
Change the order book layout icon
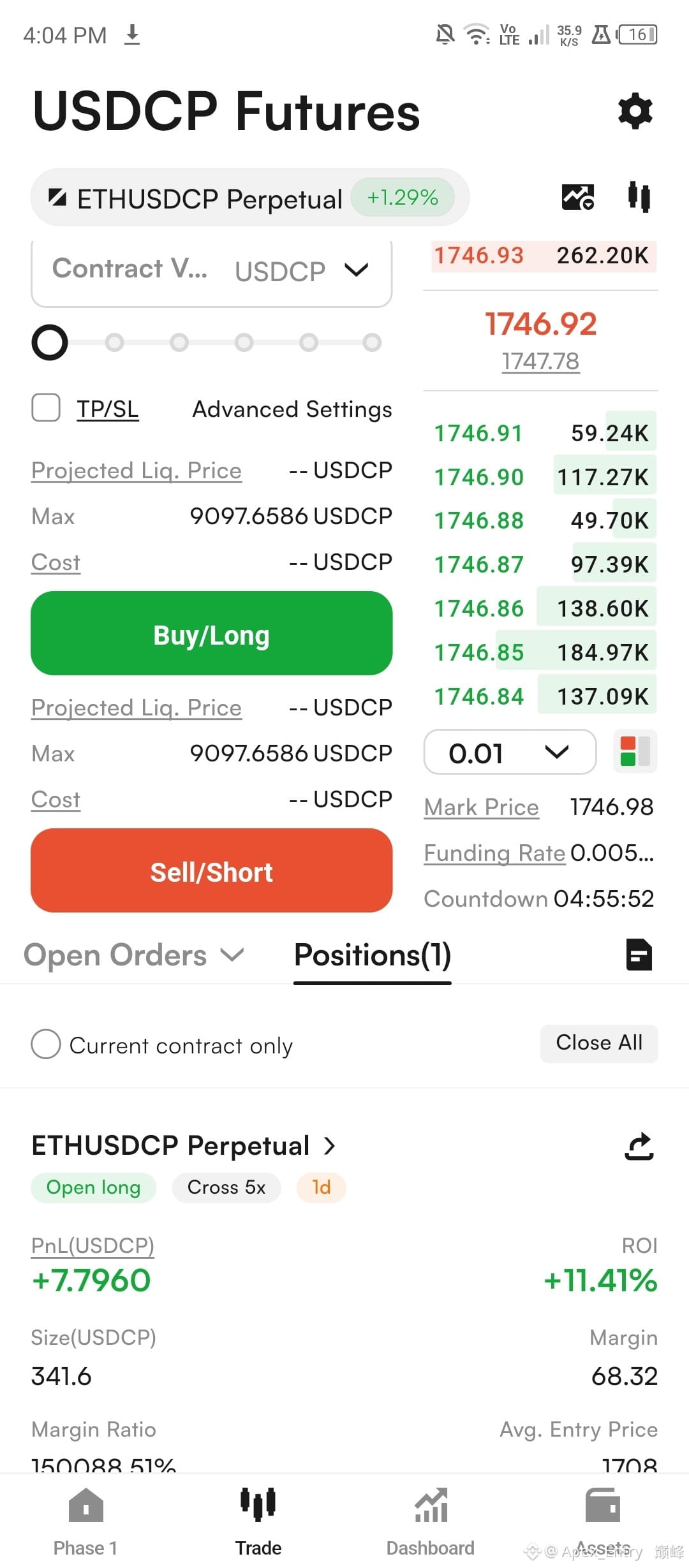[x=635, y=752]
